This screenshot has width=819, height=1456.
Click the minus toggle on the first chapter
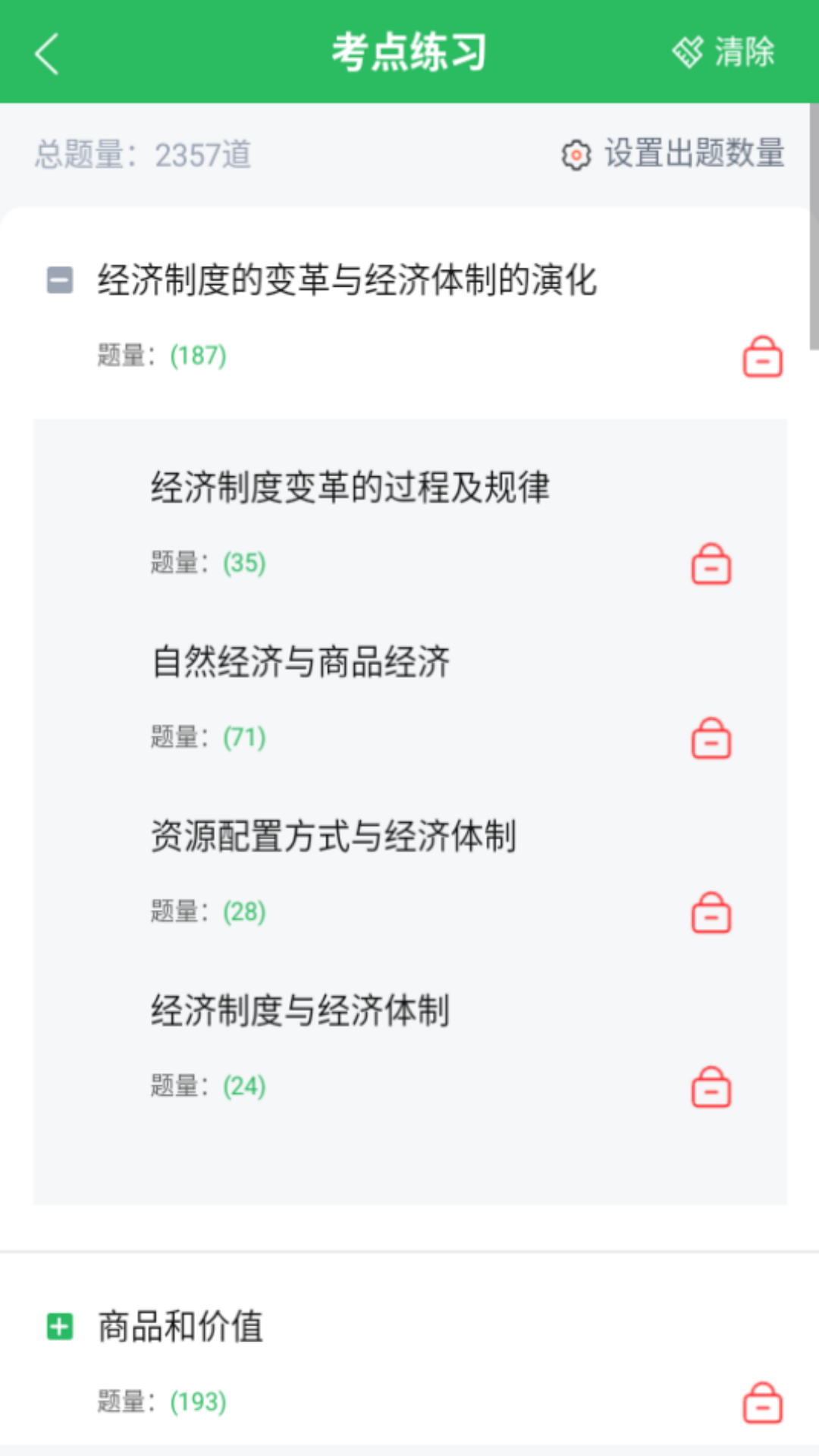[58, 281]
